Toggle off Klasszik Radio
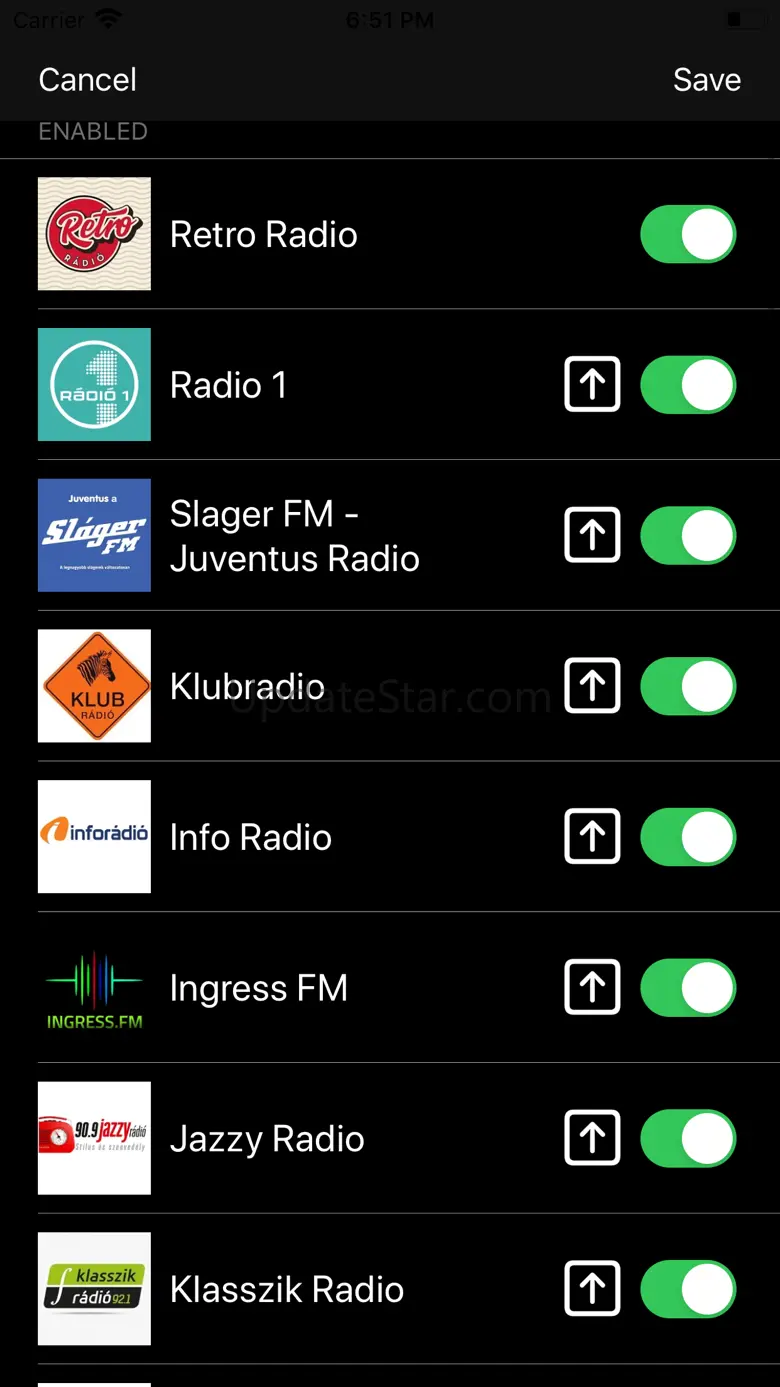This screenshot has height=1387, width=780. (688, 1289)
